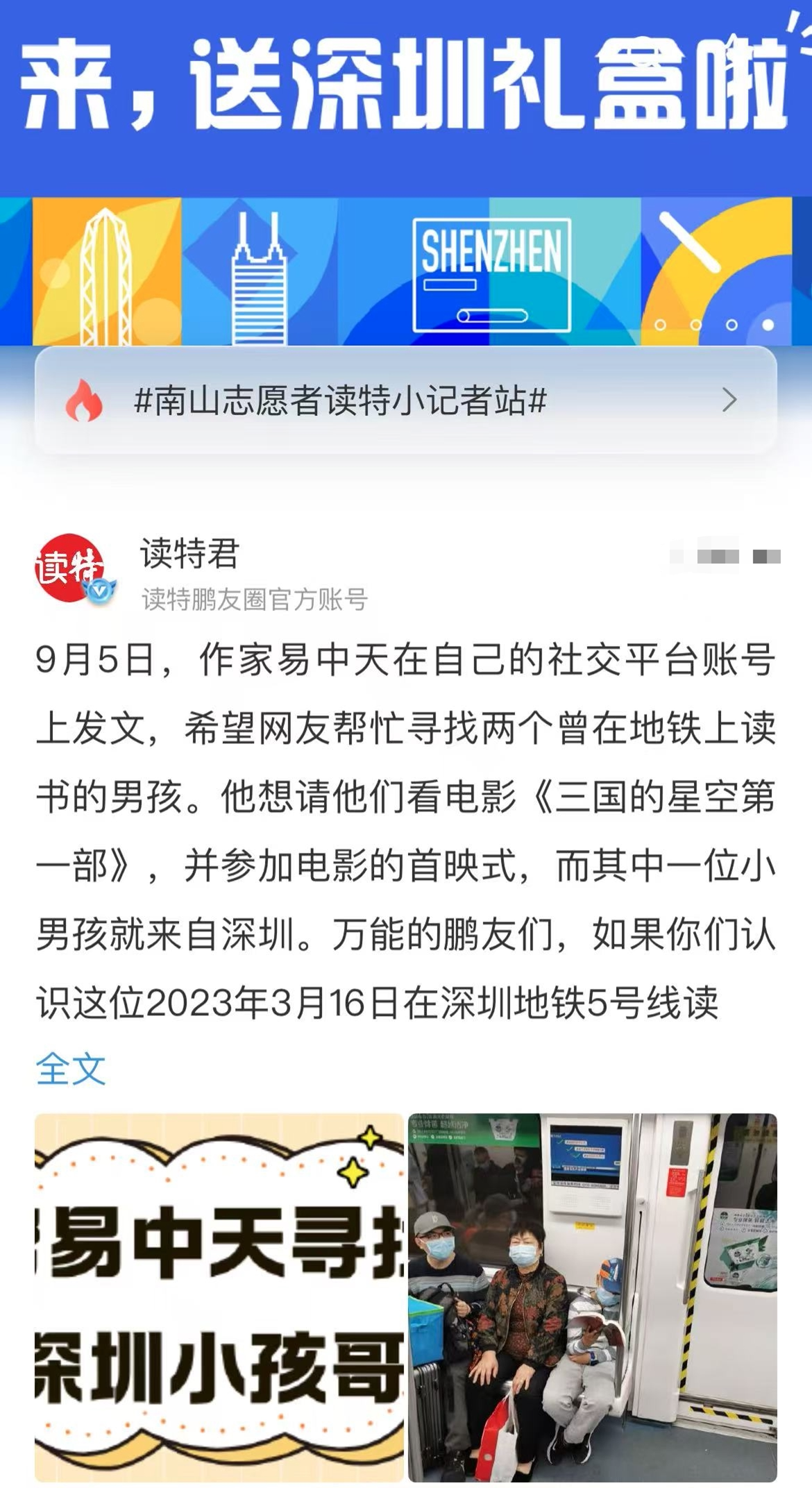Open the 送深圳礼盒 promotional banner
Viewport: 812px width, 1488px height.
pos(406,174)
